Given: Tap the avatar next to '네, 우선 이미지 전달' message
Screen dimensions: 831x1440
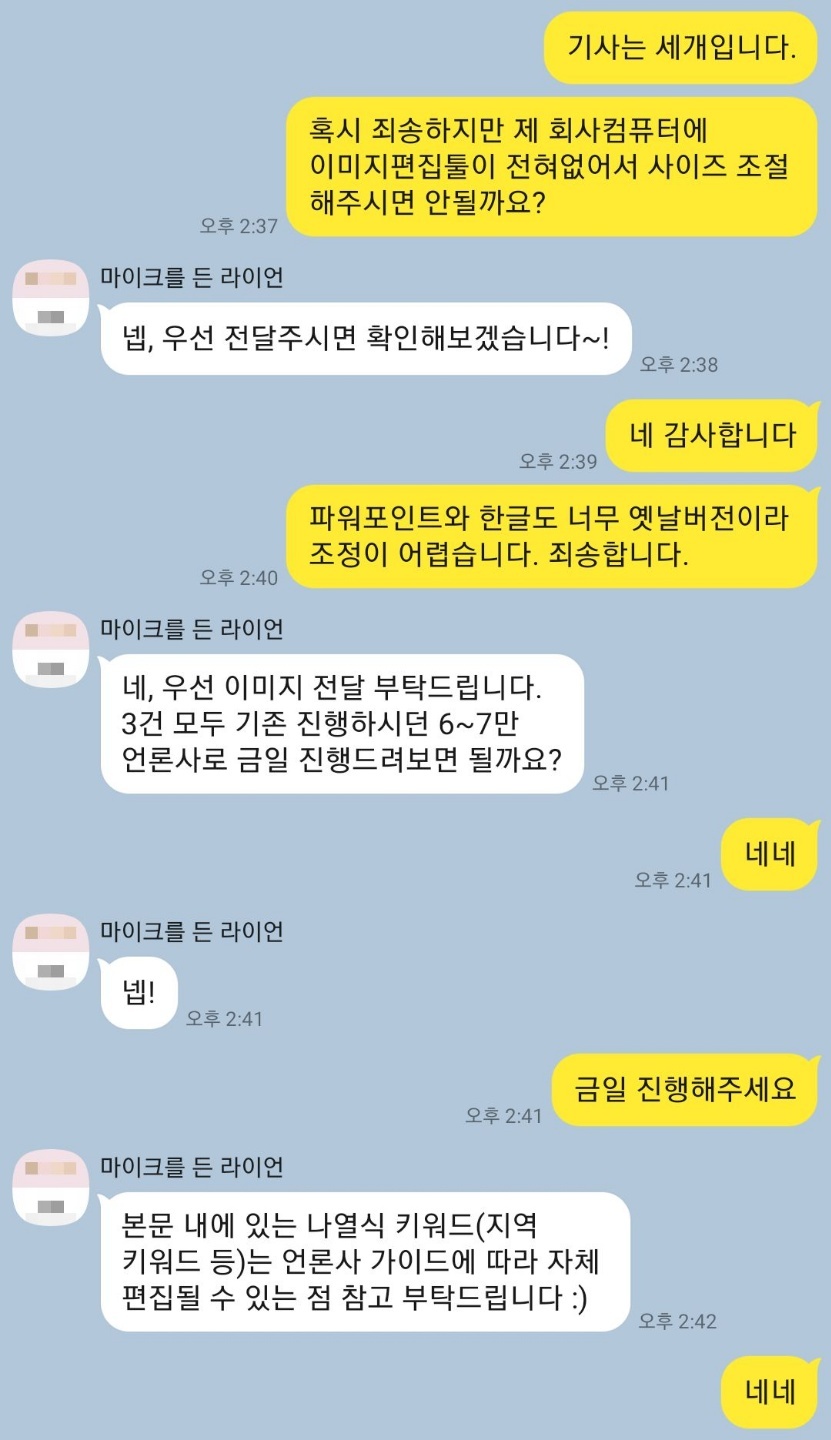Looking at the screenshot, I should (x=50, y=650).
